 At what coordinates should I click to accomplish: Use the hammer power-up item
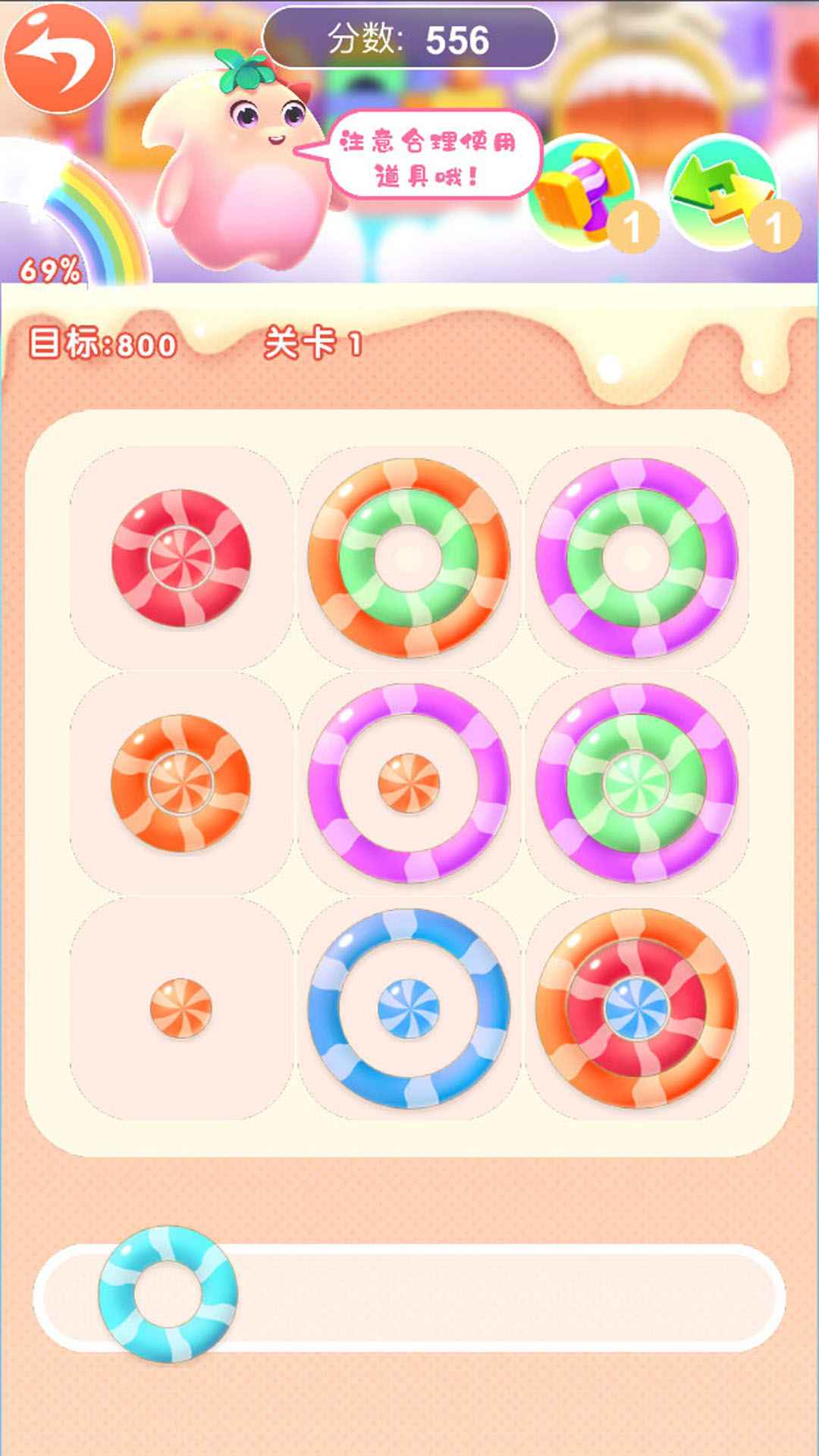coord(584,193)
